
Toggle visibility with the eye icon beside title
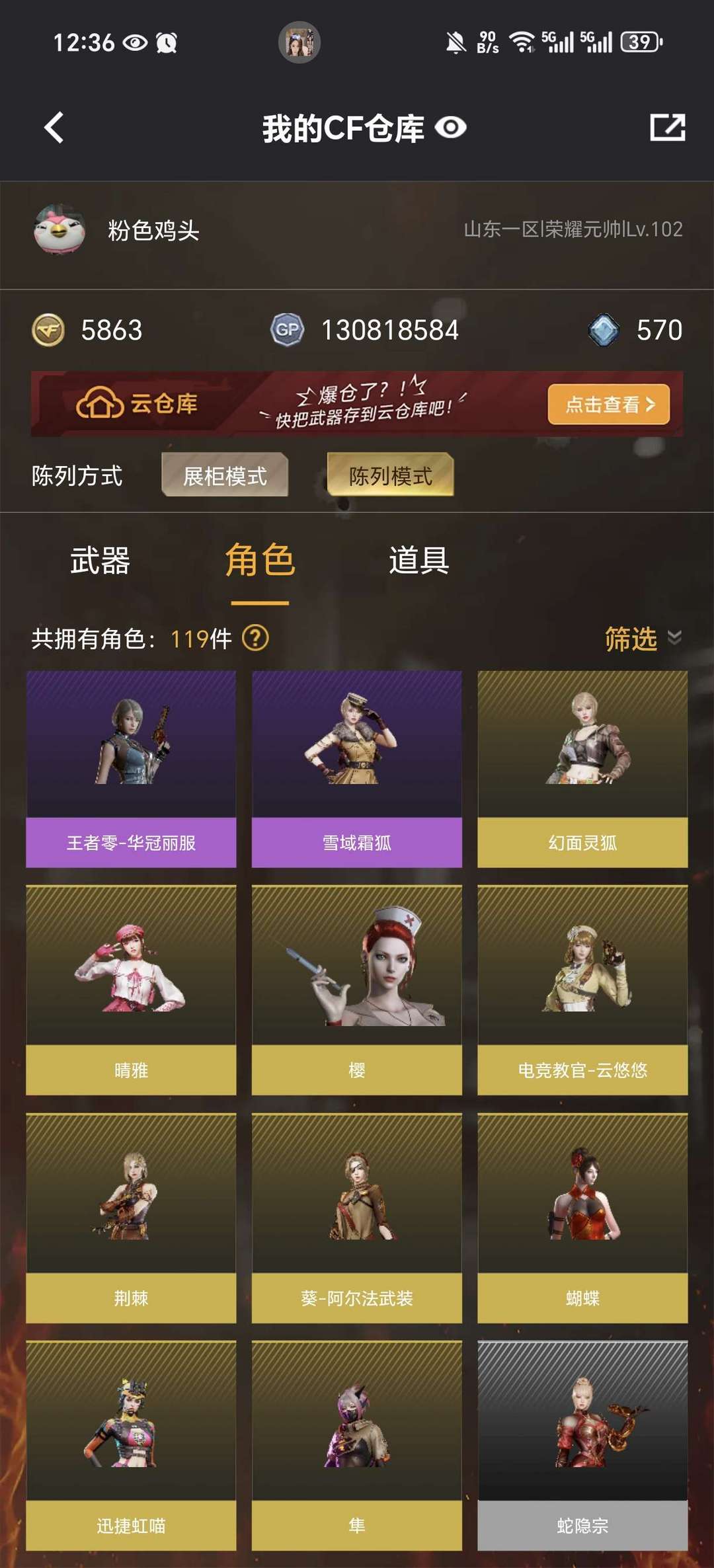[450, 130]
